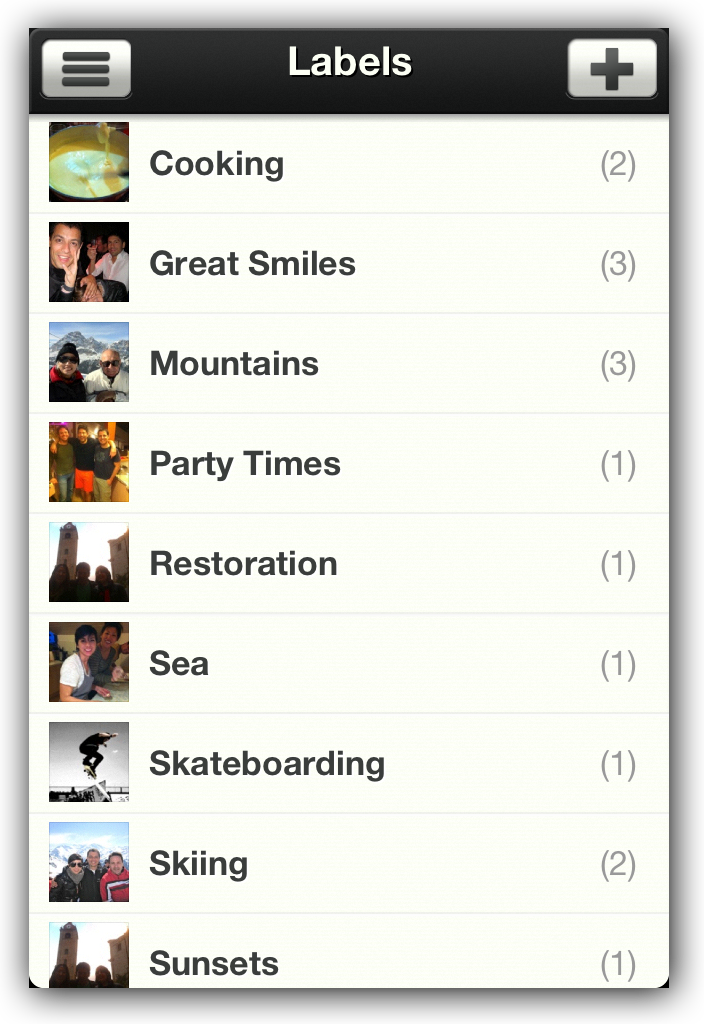Add a new label

(x=612, y=69)
